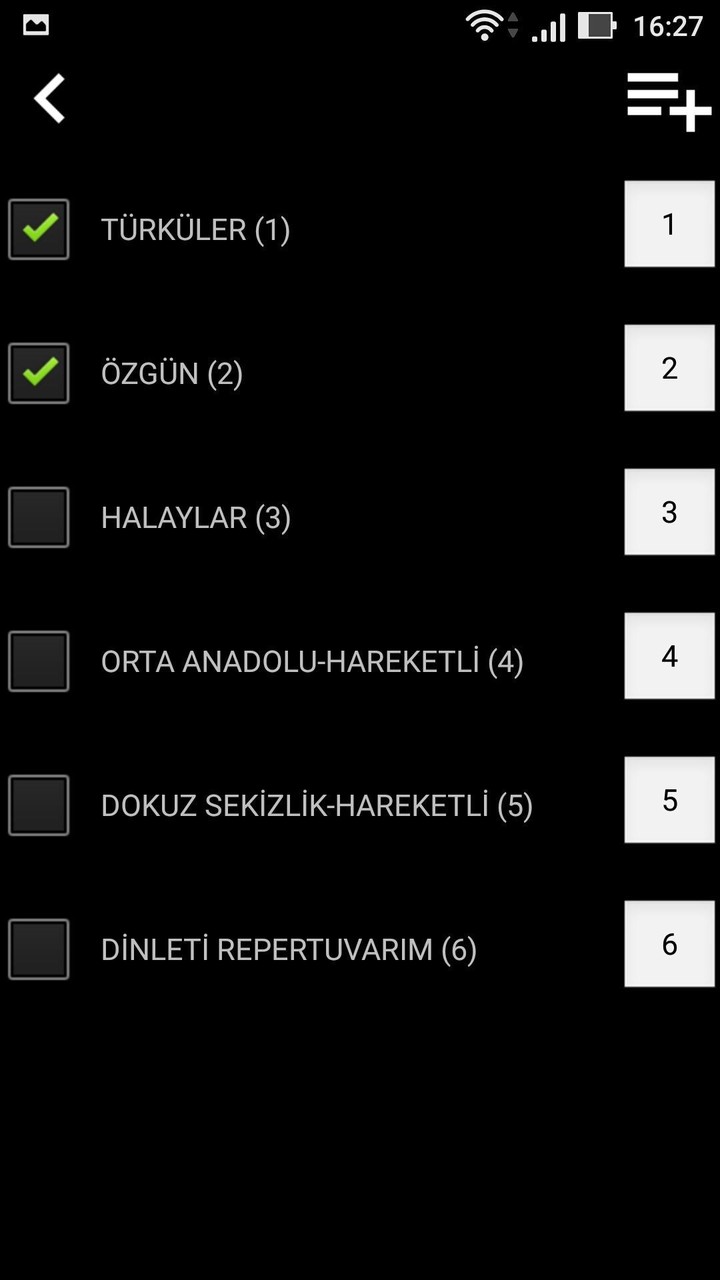
Task: Tap the cellular signal bars icon
Action: tap(549, 26)
